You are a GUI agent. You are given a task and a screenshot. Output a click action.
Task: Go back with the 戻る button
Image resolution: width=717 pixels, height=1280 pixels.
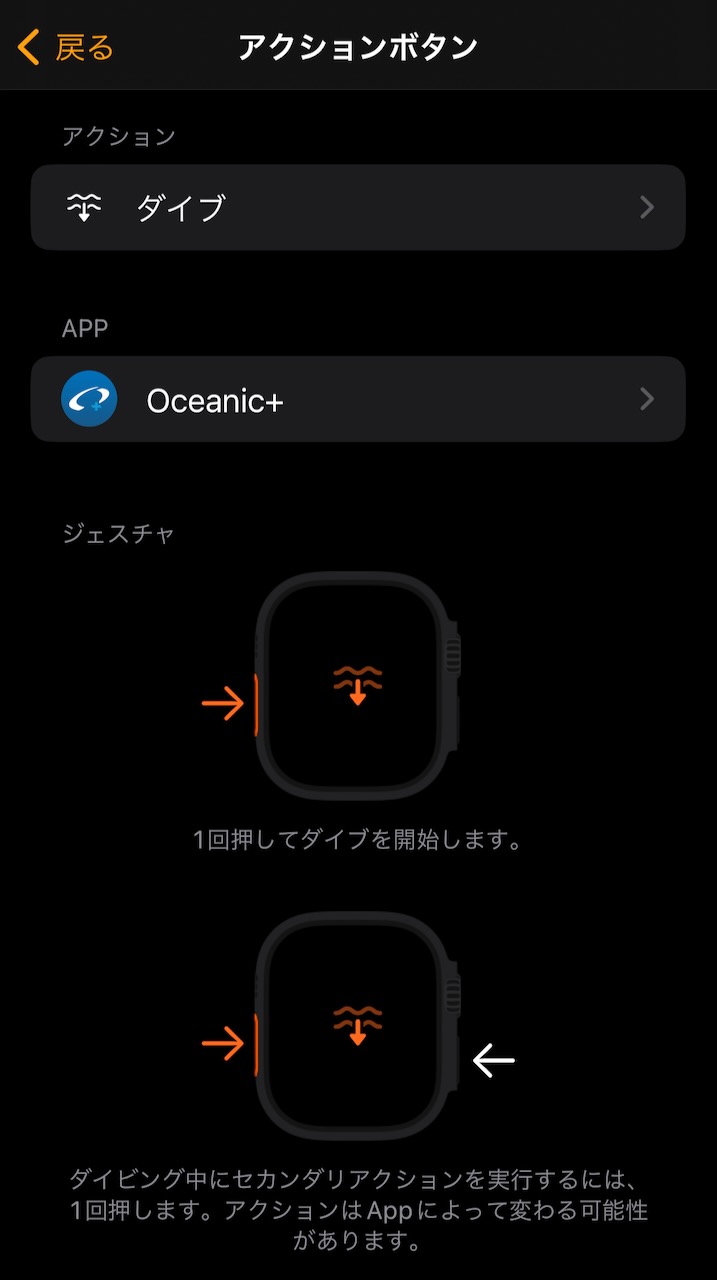(x=66, y=47)
